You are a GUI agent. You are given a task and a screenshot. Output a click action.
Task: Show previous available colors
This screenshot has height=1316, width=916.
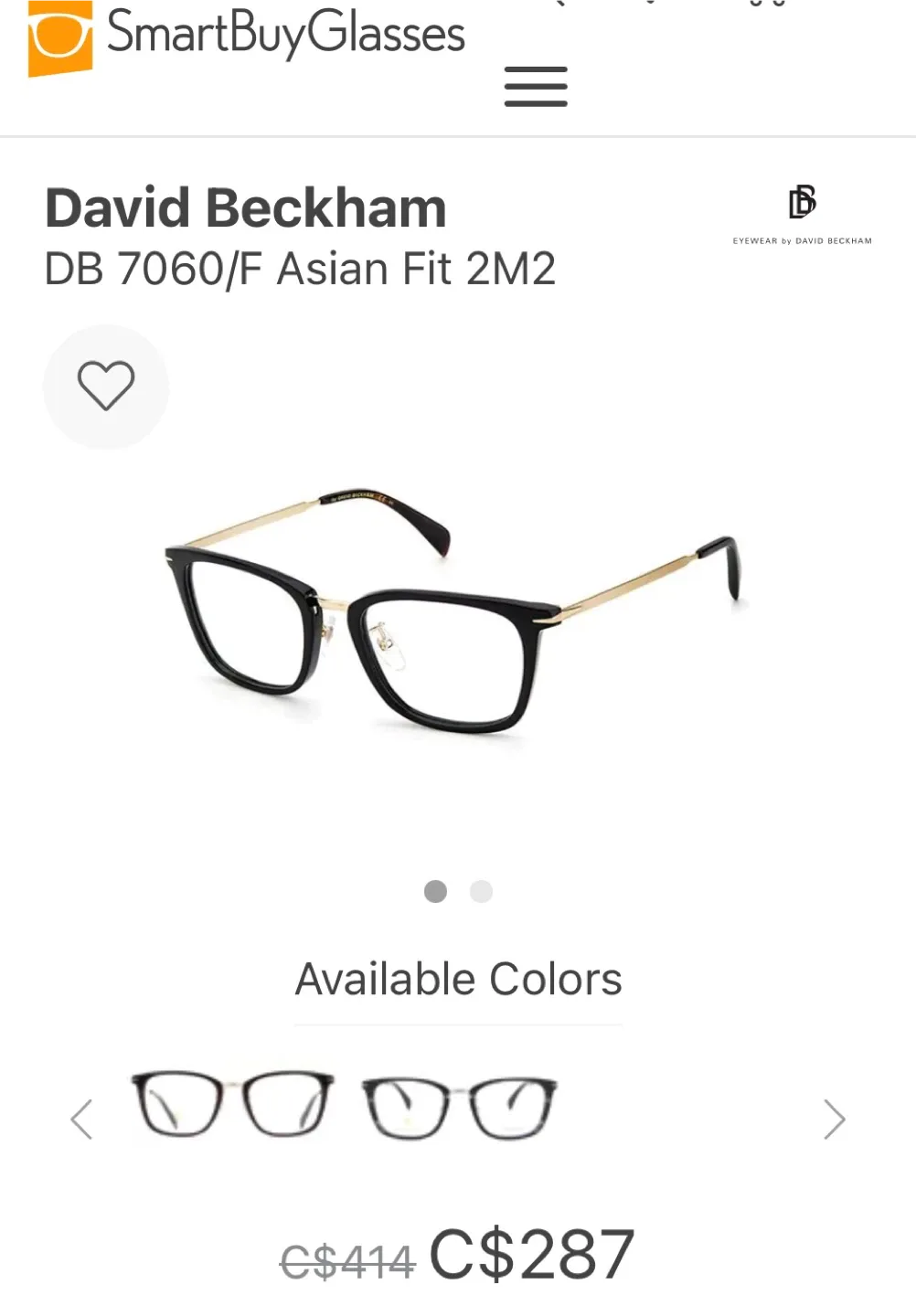tap(82, 1120)
